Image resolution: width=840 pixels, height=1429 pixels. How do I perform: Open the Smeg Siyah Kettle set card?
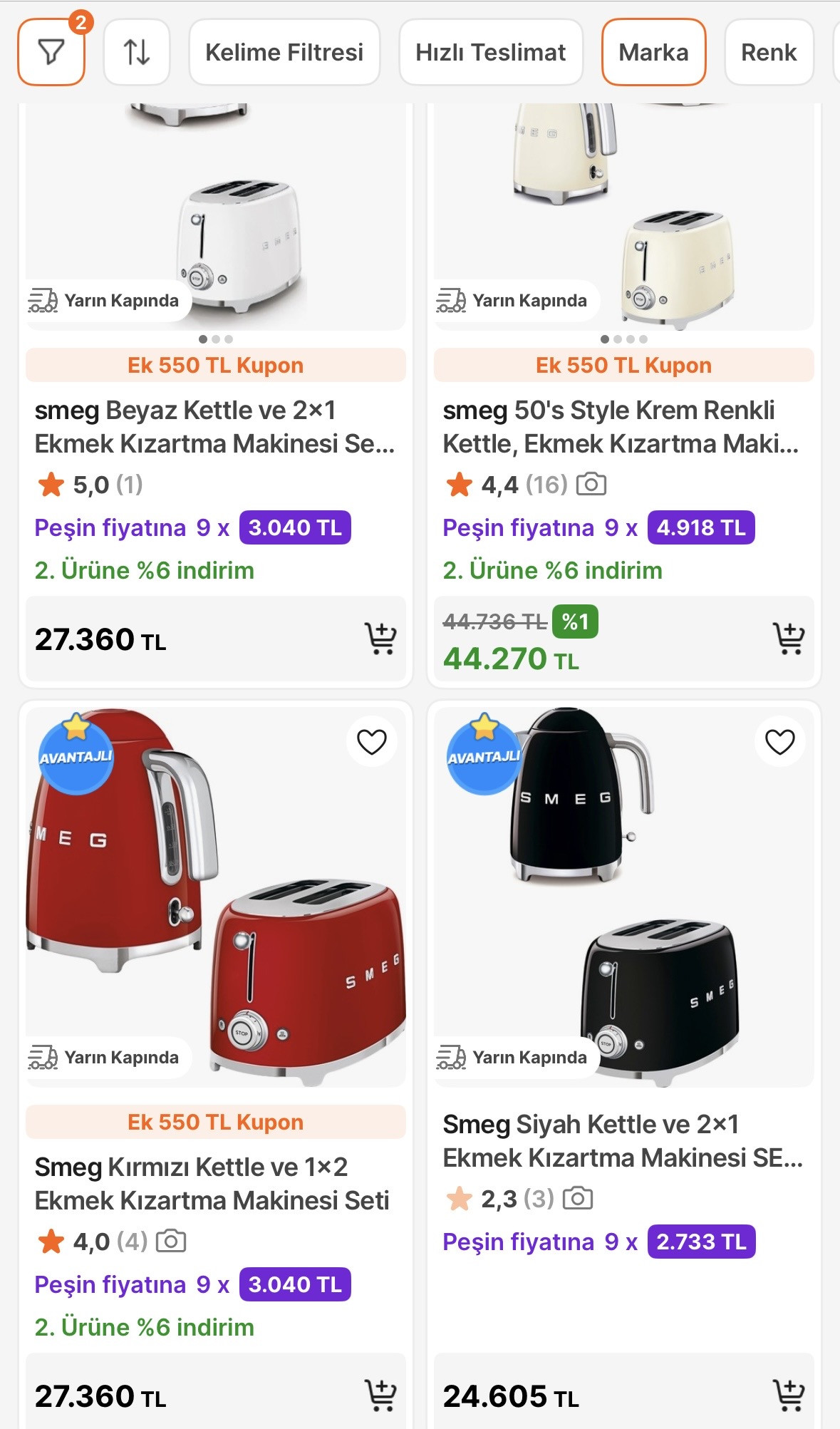(x=622, y=1141)
